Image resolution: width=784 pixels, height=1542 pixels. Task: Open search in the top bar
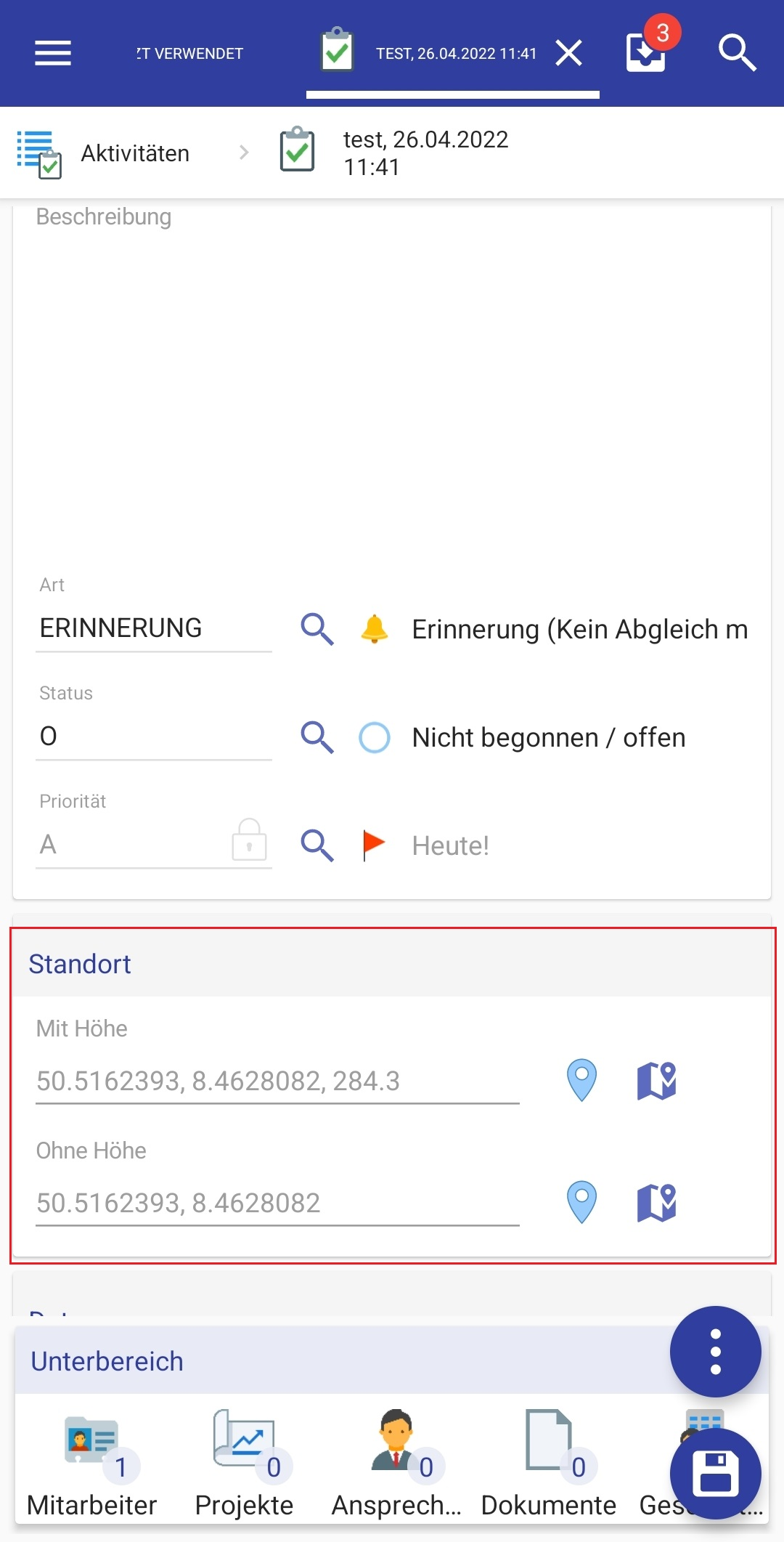click(737, 53)
